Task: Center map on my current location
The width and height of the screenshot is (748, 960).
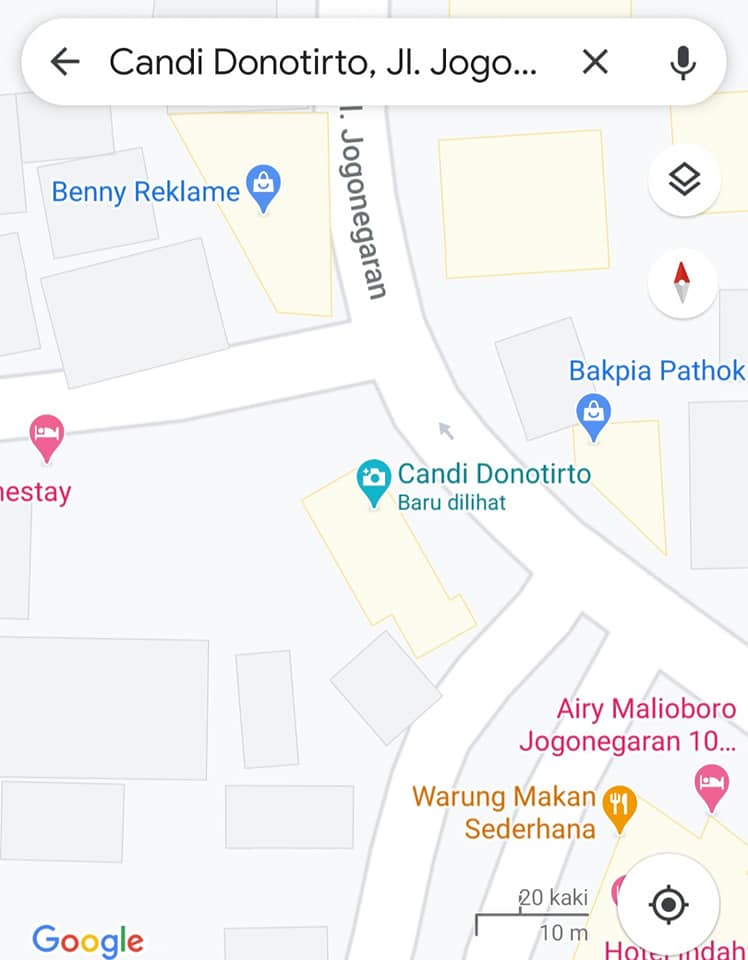Action: click(668, 905)
